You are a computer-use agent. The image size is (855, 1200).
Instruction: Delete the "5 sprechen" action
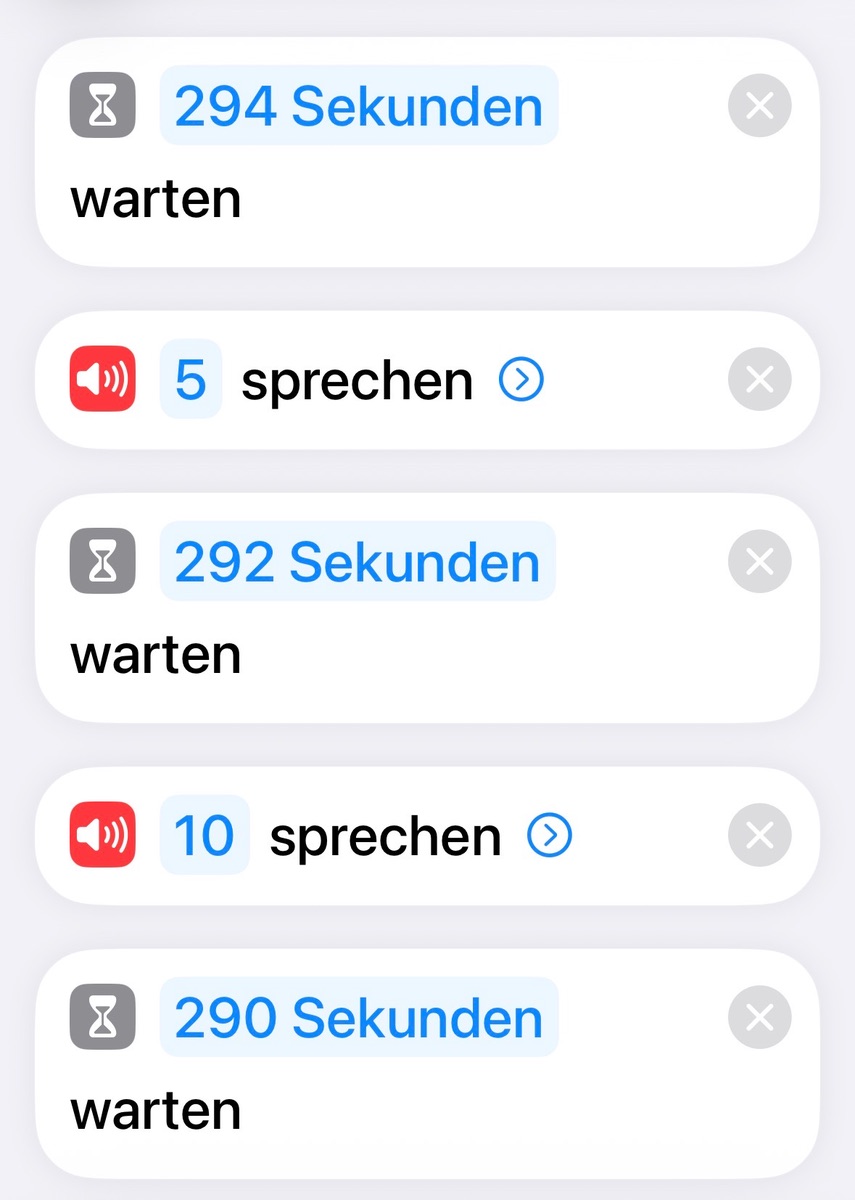click(x=759, y=380)
